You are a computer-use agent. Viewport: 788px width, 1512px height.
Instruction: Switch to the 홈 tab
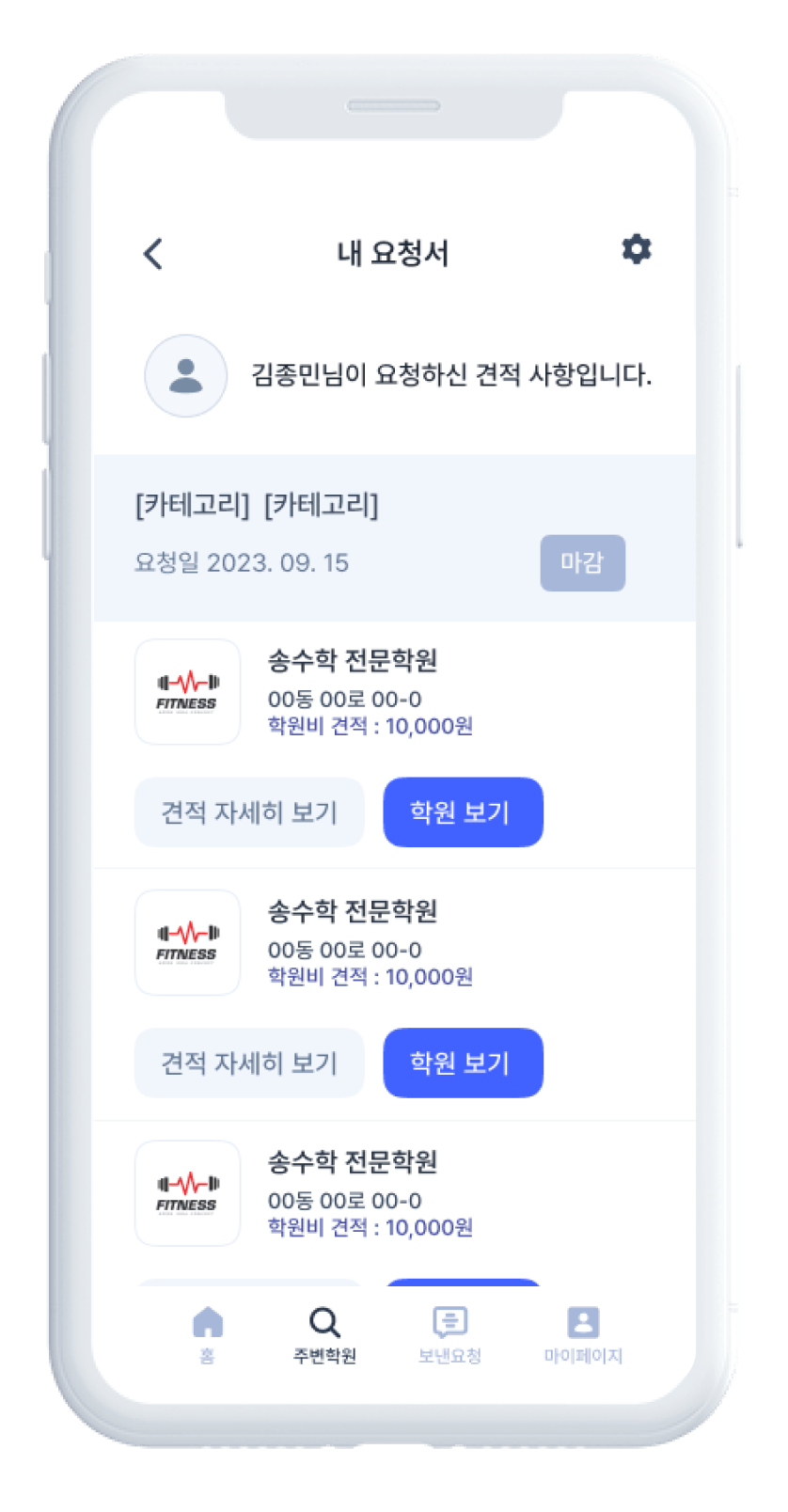click(x=207, y=1334)
